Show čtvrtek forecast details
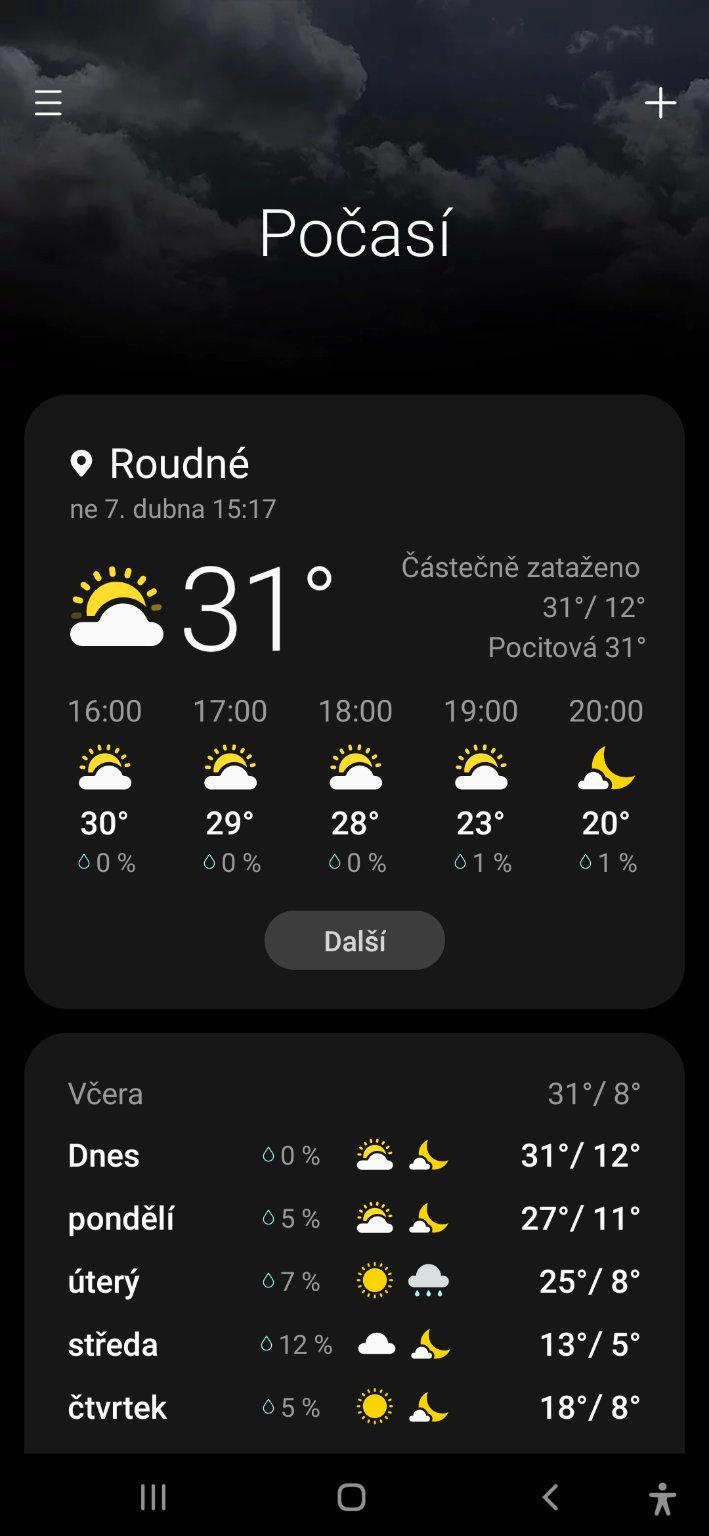Image resolution: width=709 pixels, height=1536 pixels. (x=354, y=1408)
